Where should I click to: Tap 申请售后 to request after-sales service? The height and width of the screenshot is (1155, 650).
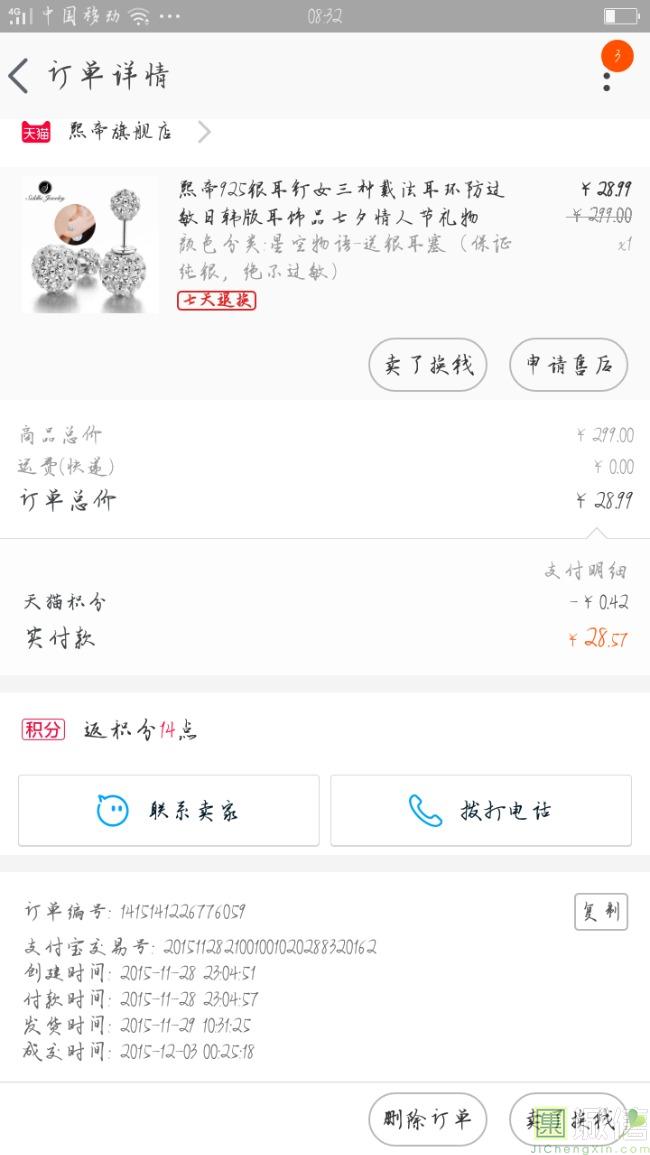(x=568, y=364)
